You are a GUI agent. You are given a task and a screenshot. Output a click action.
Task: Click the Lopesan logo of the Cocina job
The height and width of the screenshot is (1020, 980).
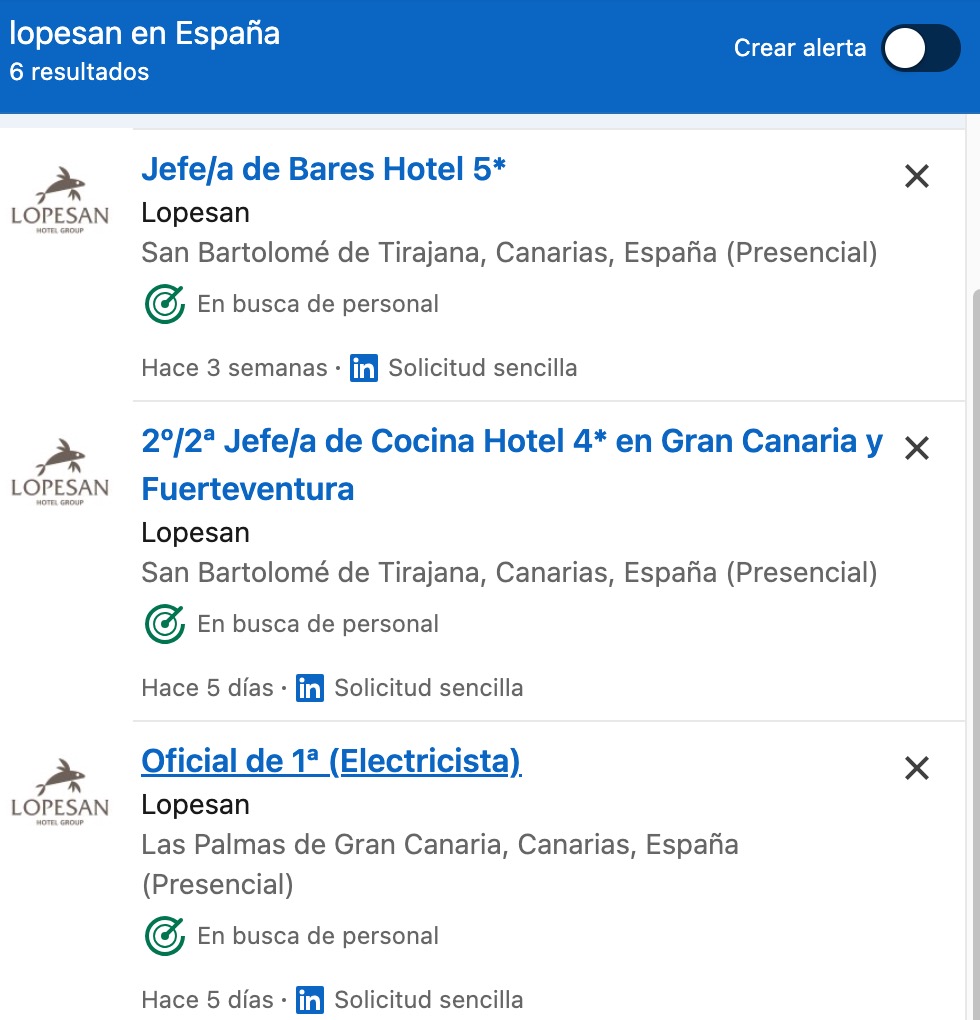[x=60, y=470]
